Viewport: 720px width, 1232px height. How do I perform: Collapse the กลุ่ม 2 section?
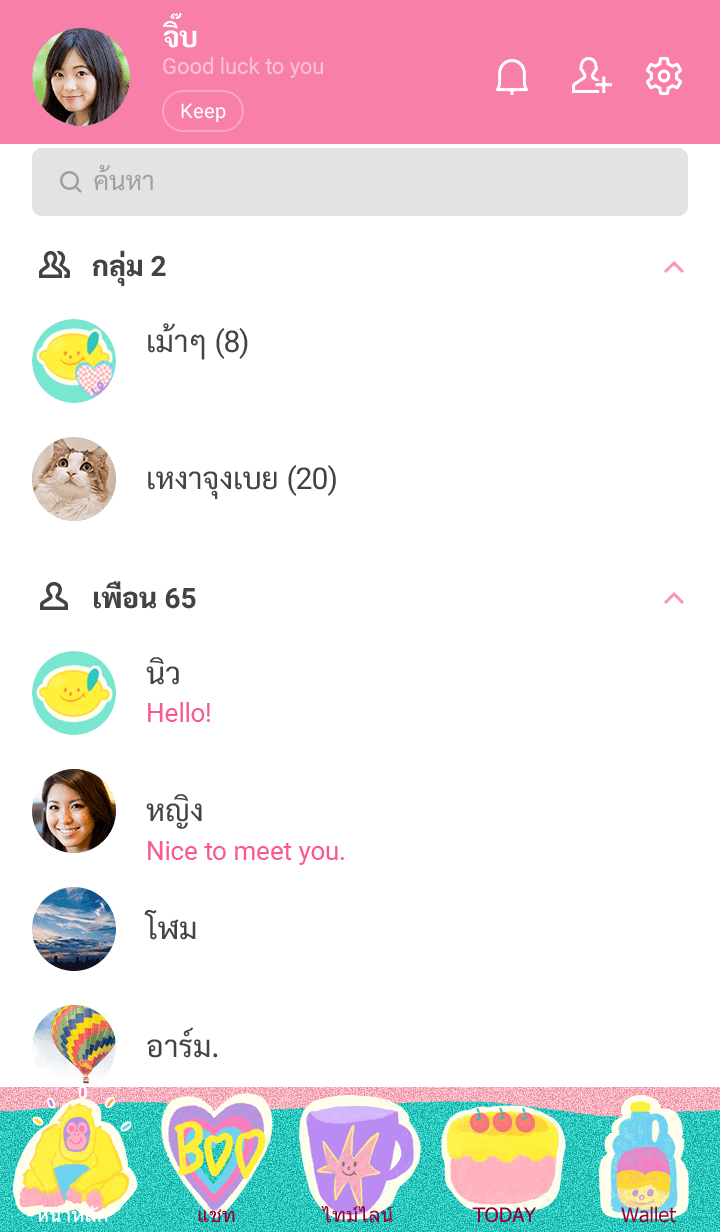coord(674,267)
